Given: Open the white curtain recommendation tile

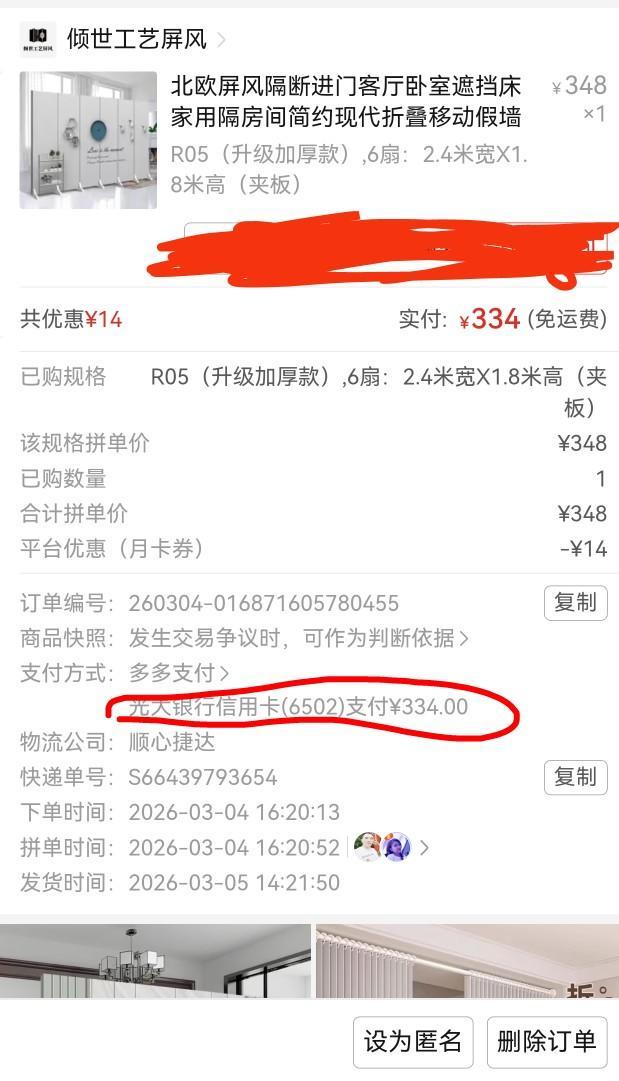Looking at the screenshot, I should (466, 960).
